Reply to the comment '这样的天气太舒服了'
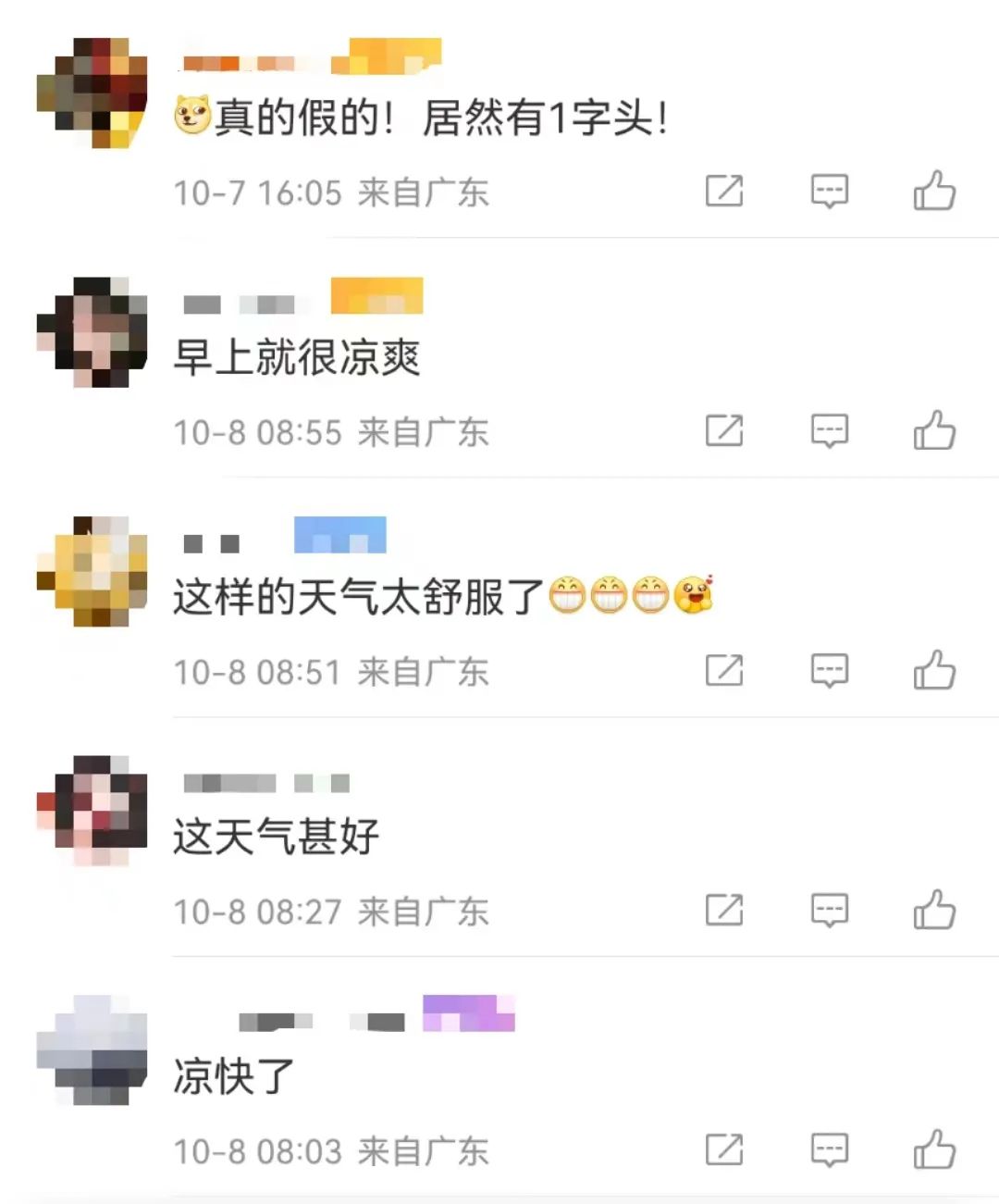Image resolution: width=999 pixels, height=1204 pixels. pos(829,671)
